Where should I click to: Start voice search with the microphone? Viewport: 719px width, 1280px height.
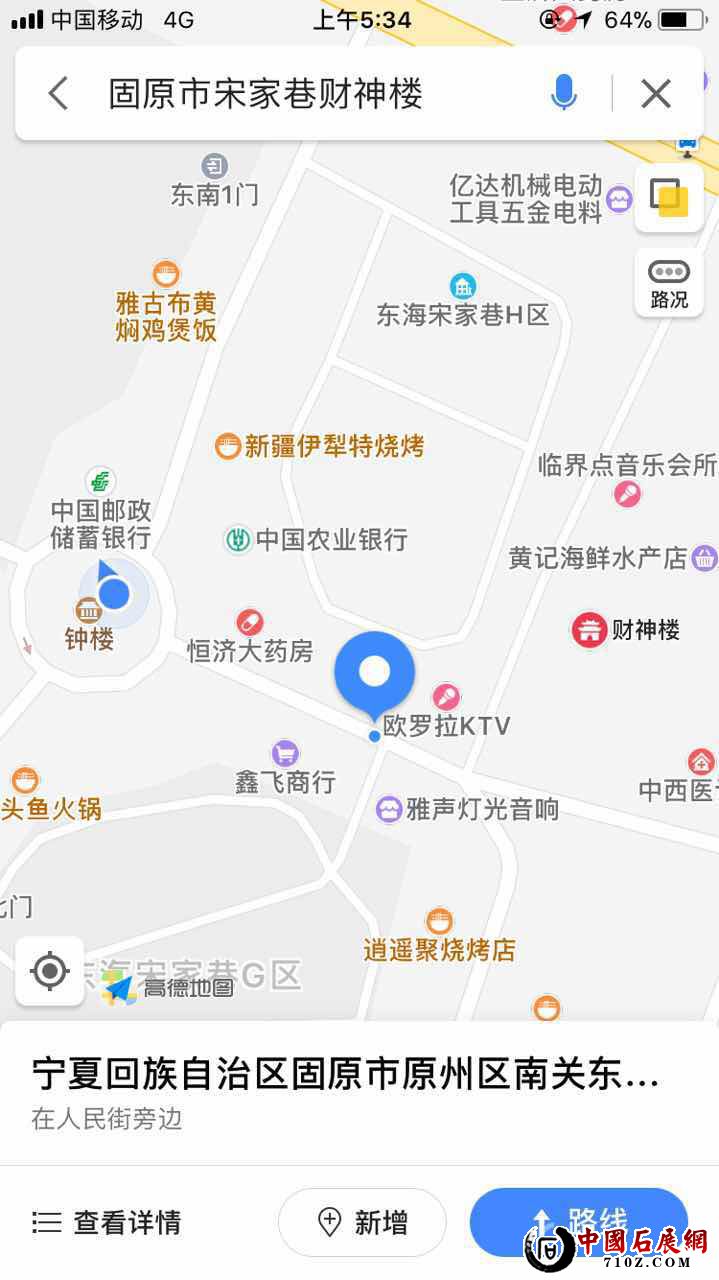pos(564,94)
